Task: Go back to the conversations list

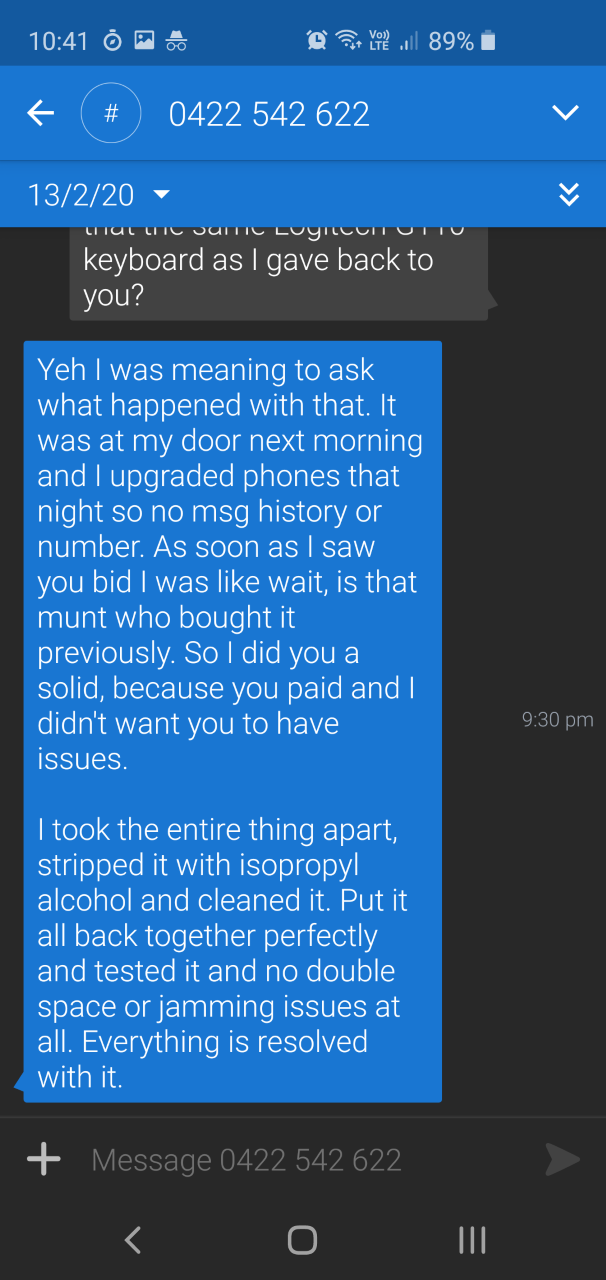Action: (40, 114)
